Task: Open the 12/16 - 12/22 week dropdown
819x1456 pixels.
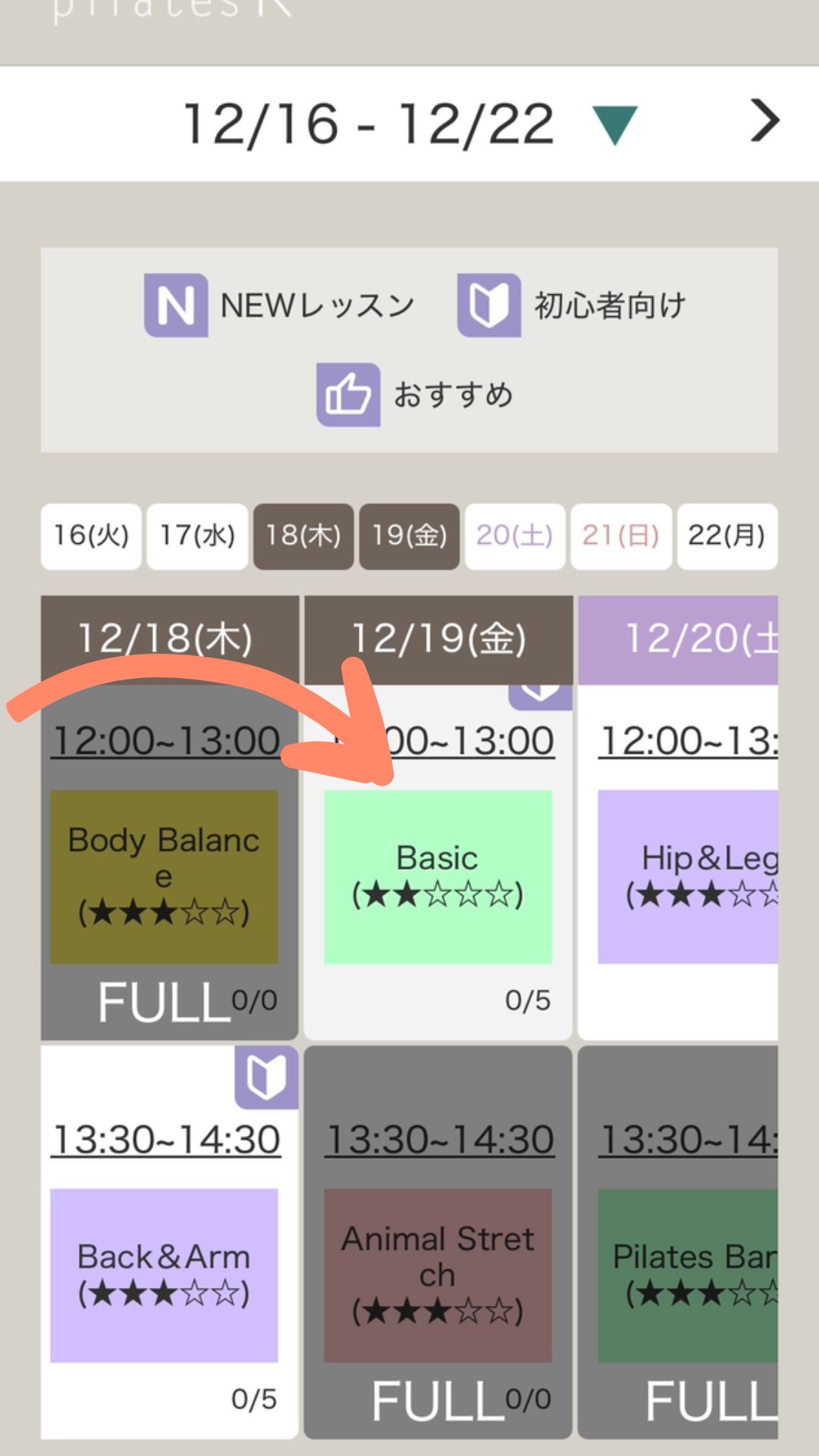Action: click(x=614, y=126)
